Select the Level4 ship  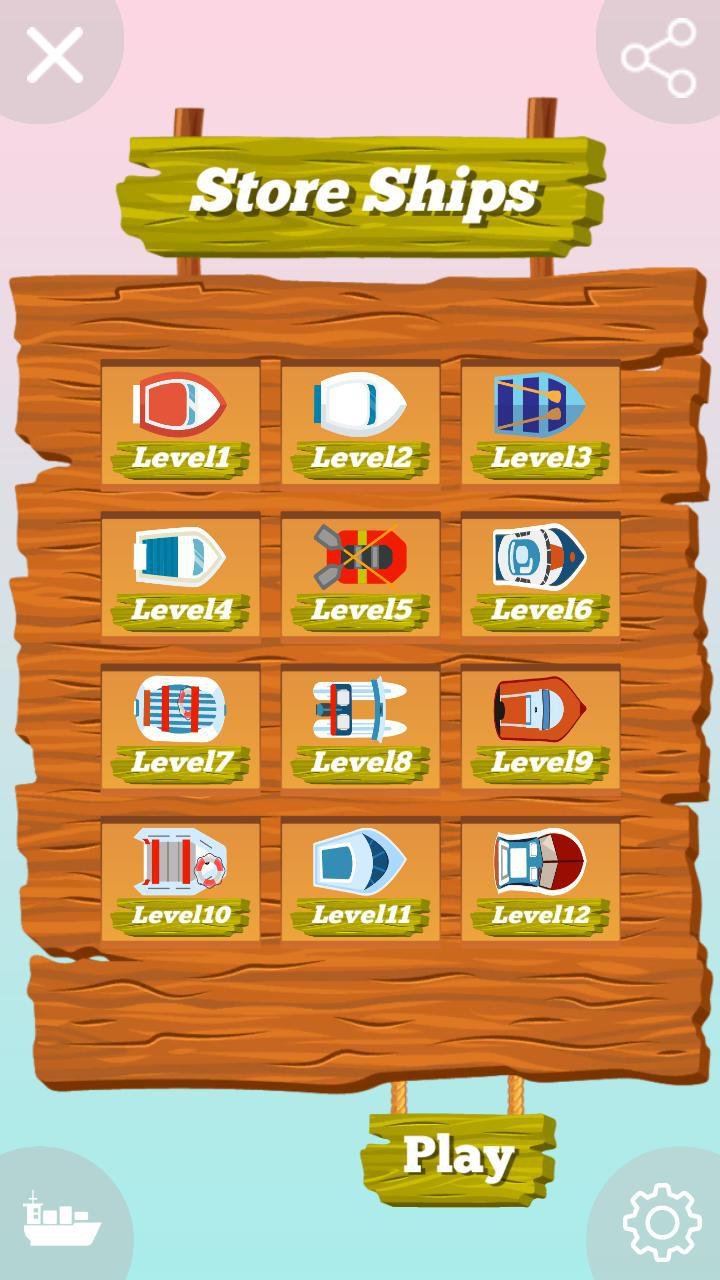(181, 576)
